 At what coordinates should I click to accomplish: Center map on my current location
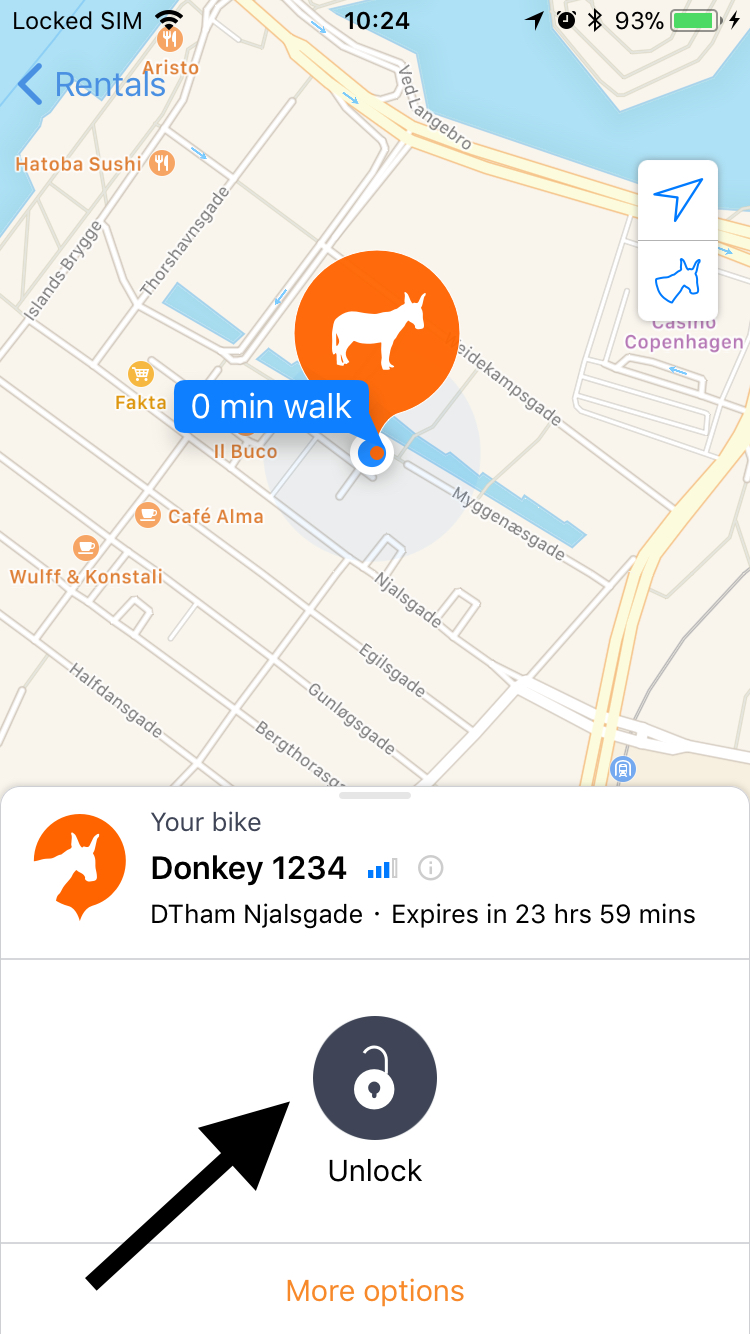pyautogui.click(x=678, y=200)
